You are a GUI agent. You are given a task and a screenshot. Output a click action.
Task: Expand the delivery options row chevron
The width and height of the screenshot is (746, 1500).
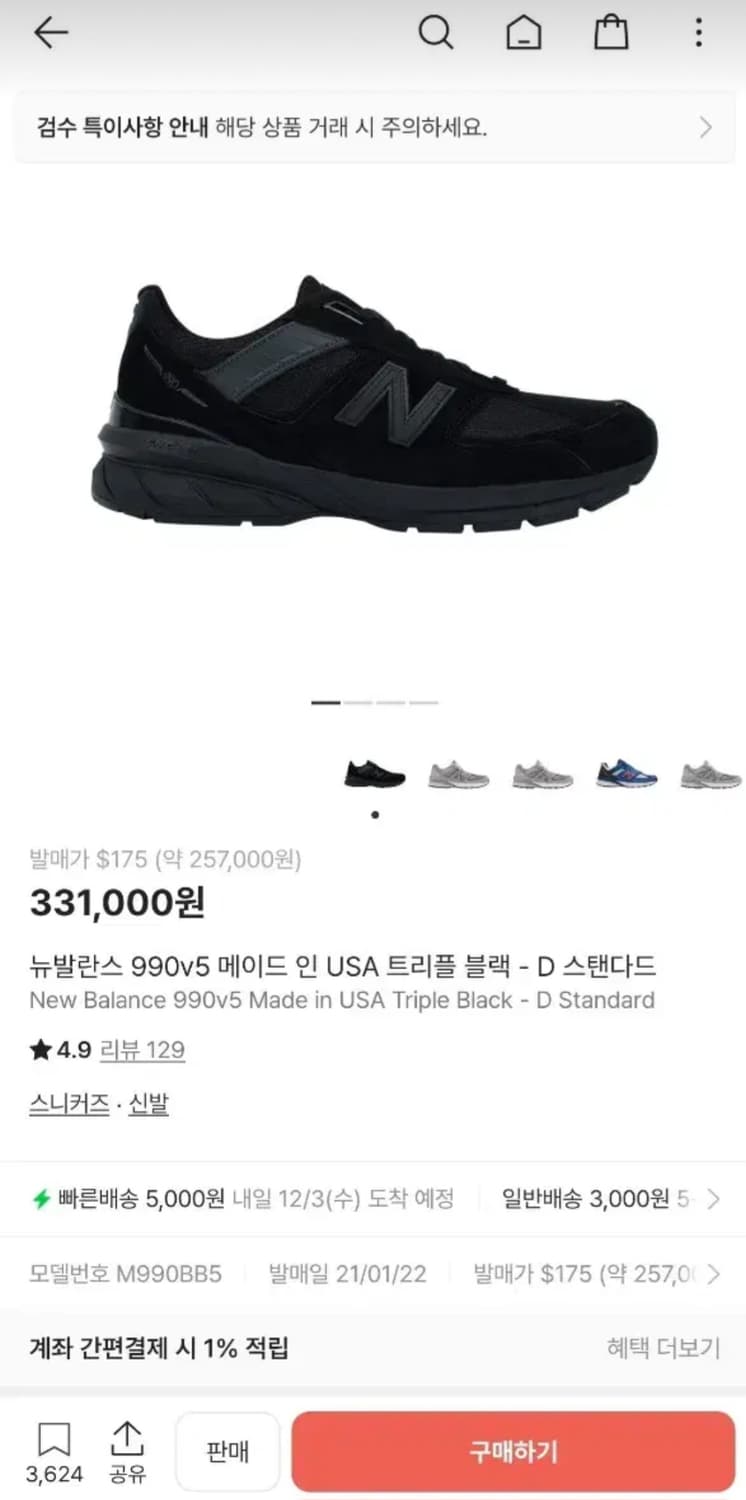[713, 1199]
